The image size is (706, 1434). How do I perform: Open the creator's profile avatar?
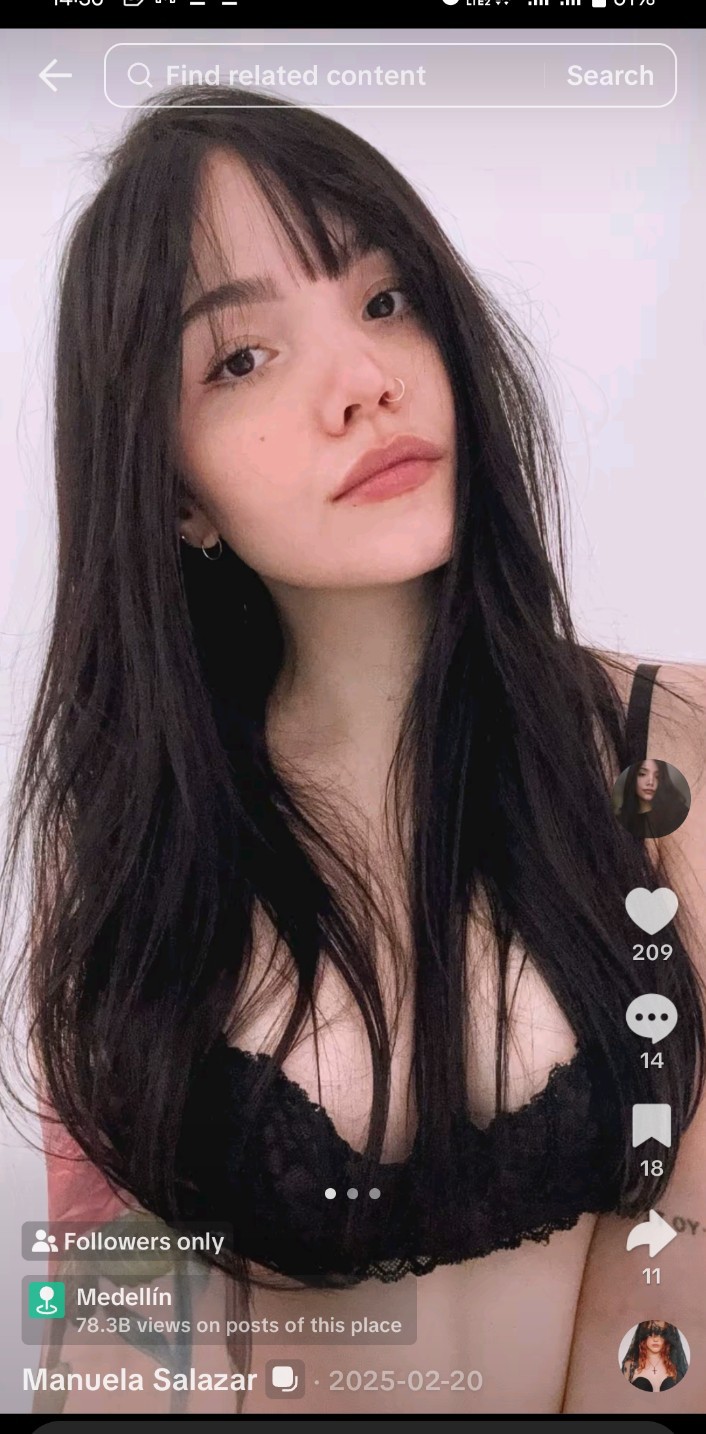click(x=652, y=798)
